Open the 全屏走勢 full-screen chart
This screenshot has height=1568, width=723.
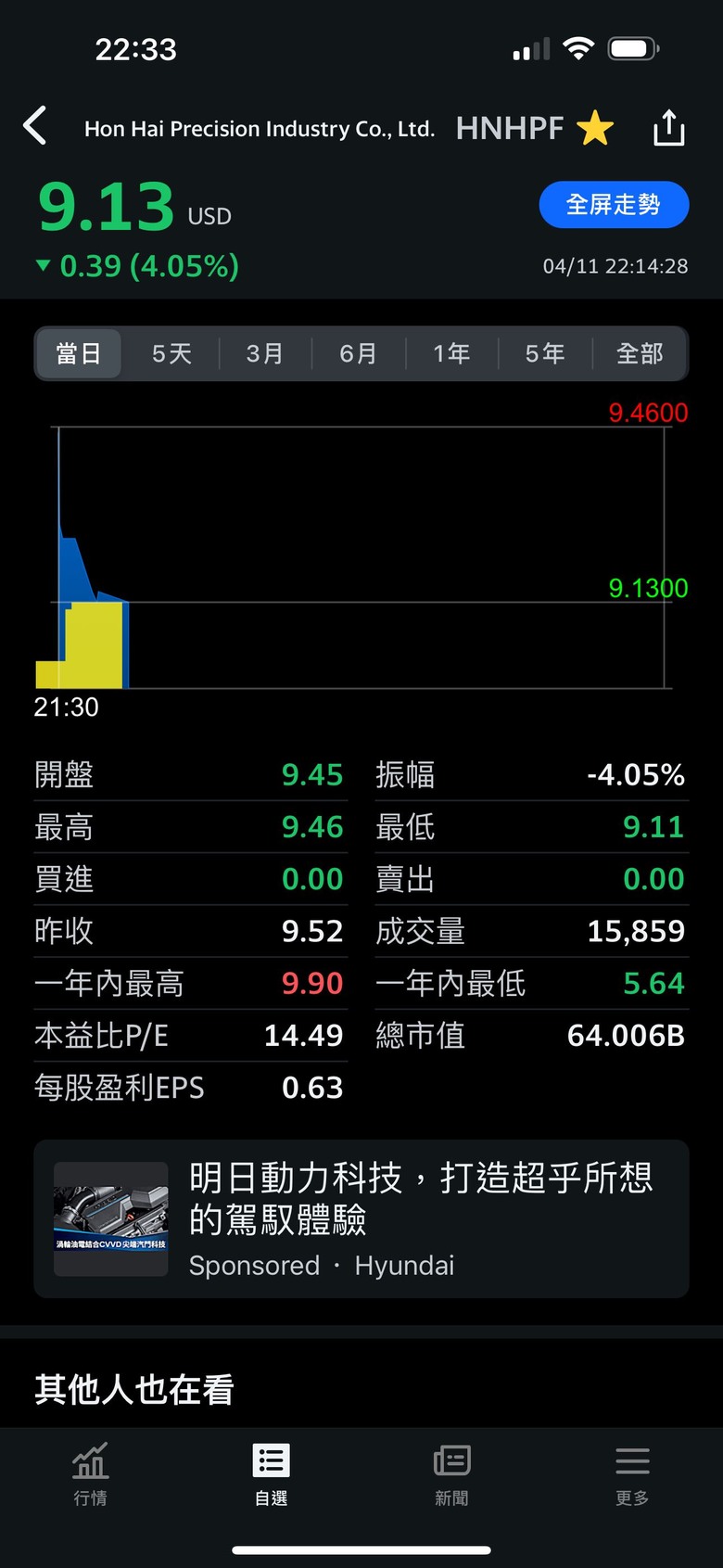pos(614,205)
